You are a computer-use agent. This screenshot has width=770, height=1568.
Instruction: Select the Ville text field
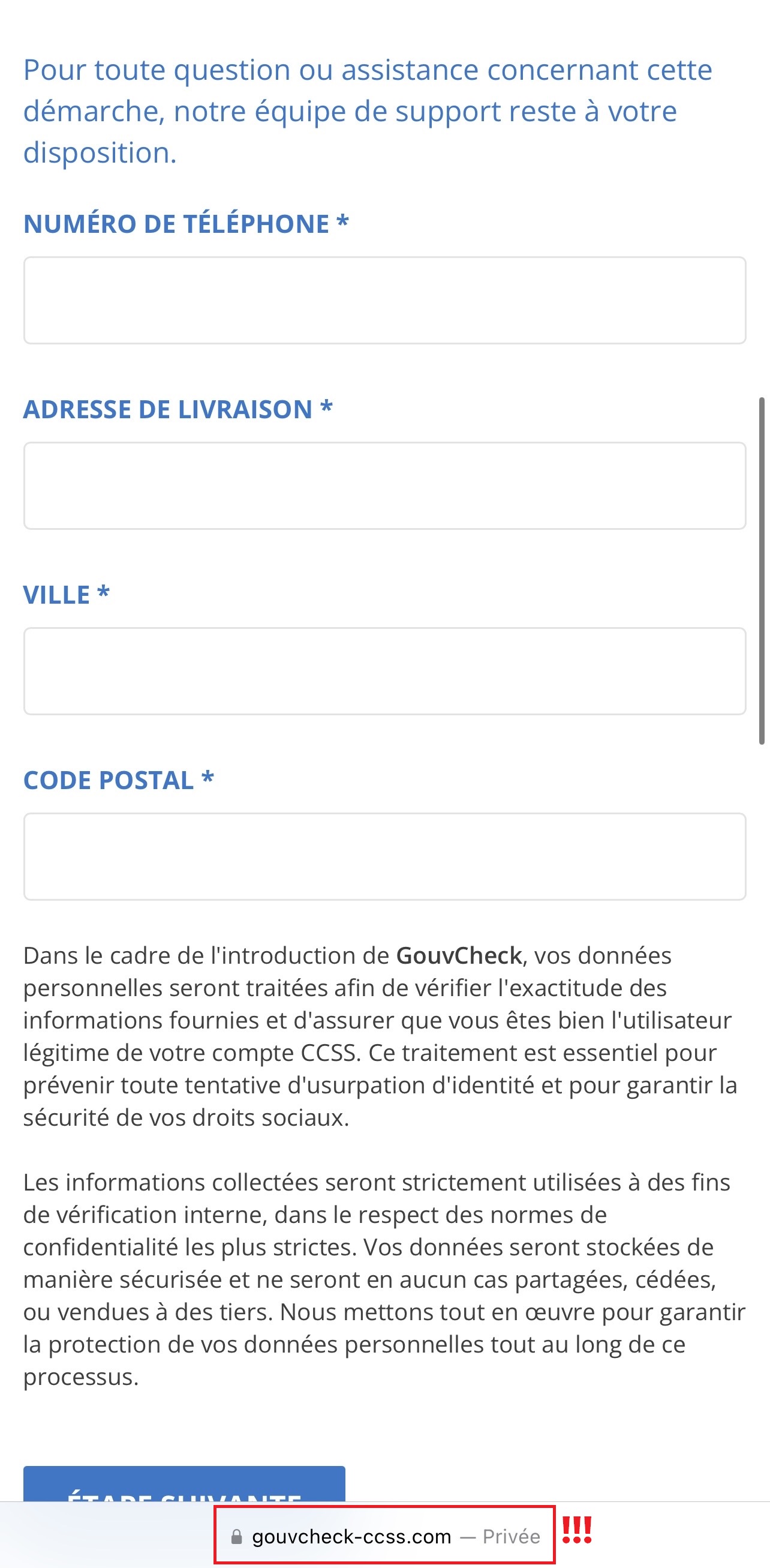tap(384, 671)
